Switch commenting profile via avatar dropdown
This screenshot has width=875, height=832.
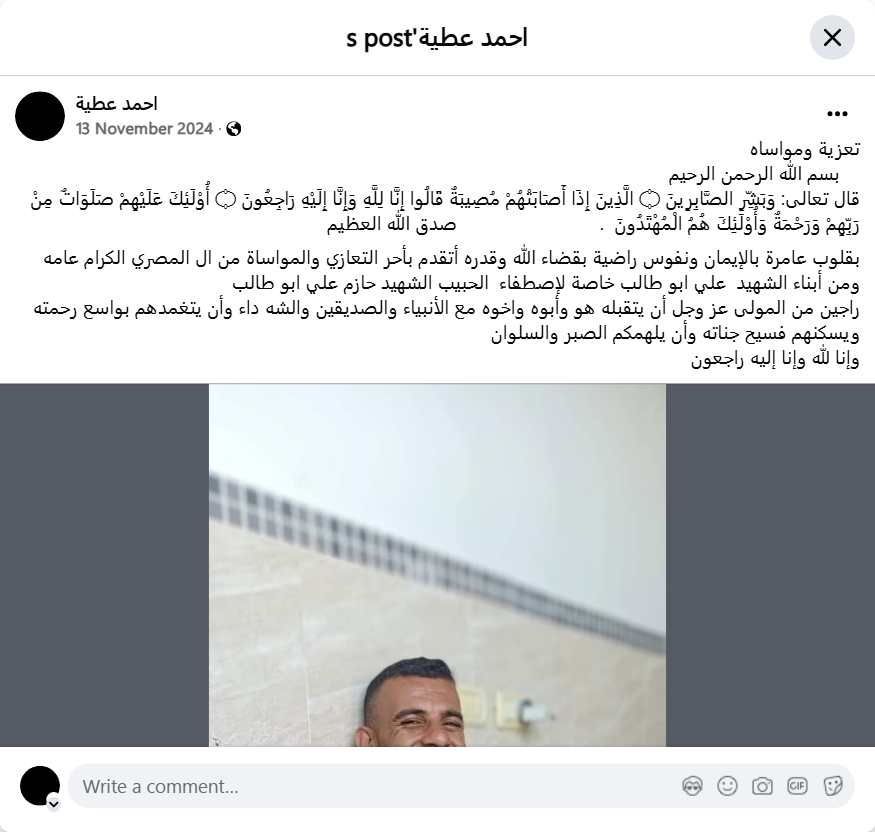[54, 803]
